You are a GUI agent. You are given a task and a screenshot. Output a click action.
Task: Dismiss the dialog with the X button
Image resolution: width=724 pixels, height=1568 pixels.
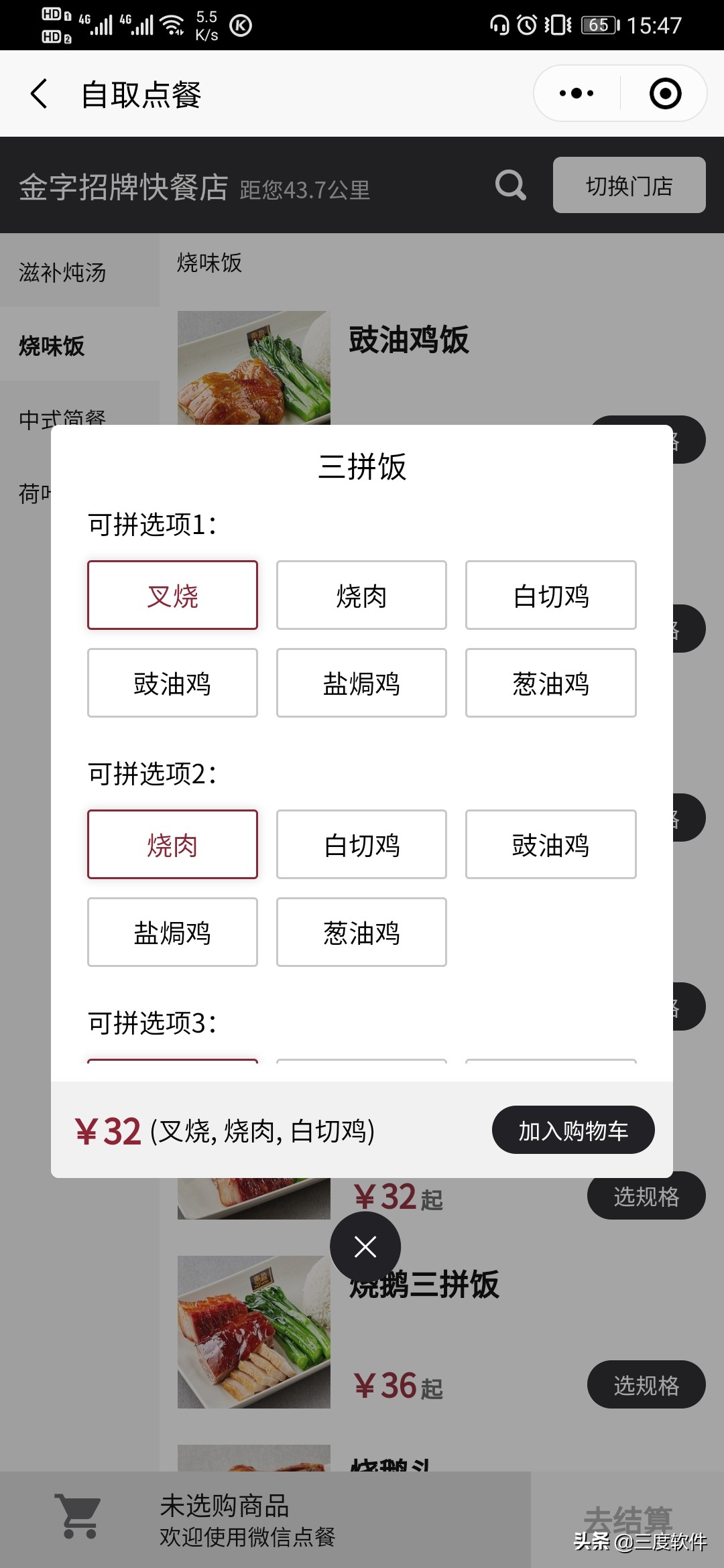click(x=365, y=1246)
